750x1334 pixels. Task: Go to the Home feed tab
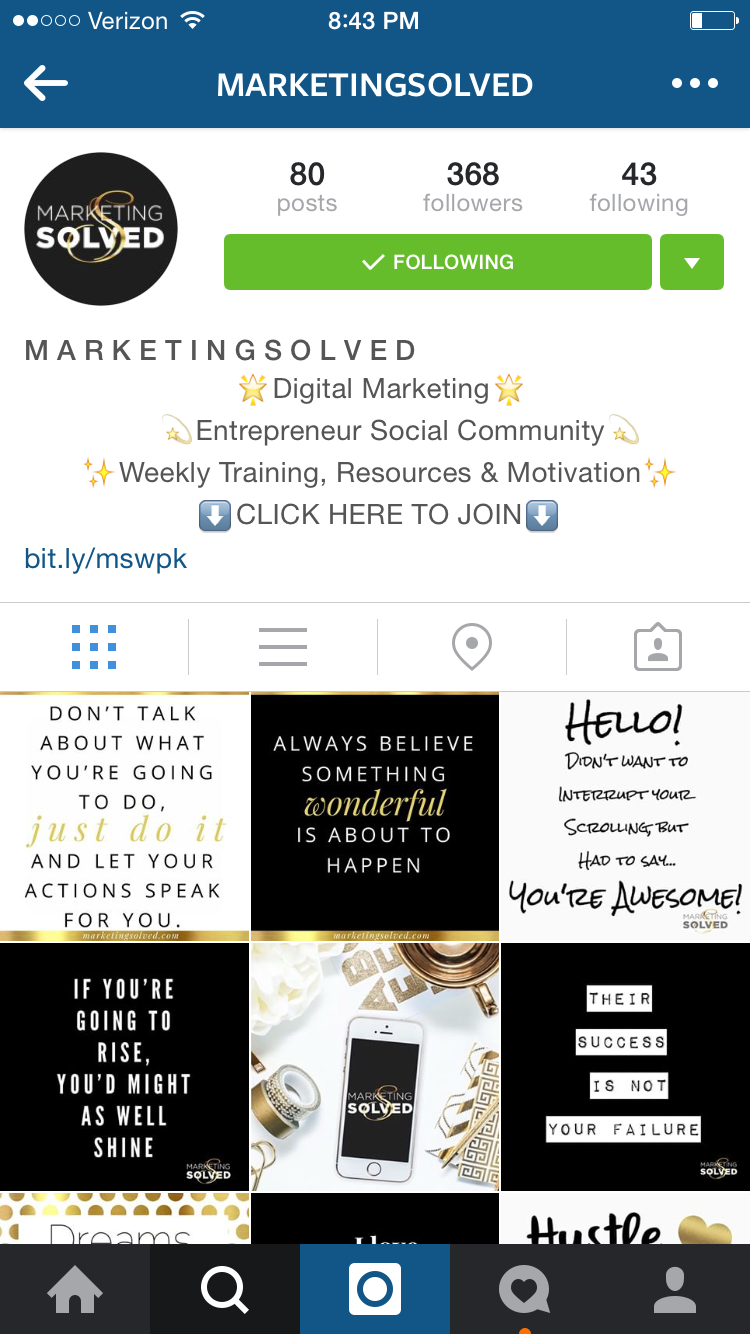pos(75,1289)
